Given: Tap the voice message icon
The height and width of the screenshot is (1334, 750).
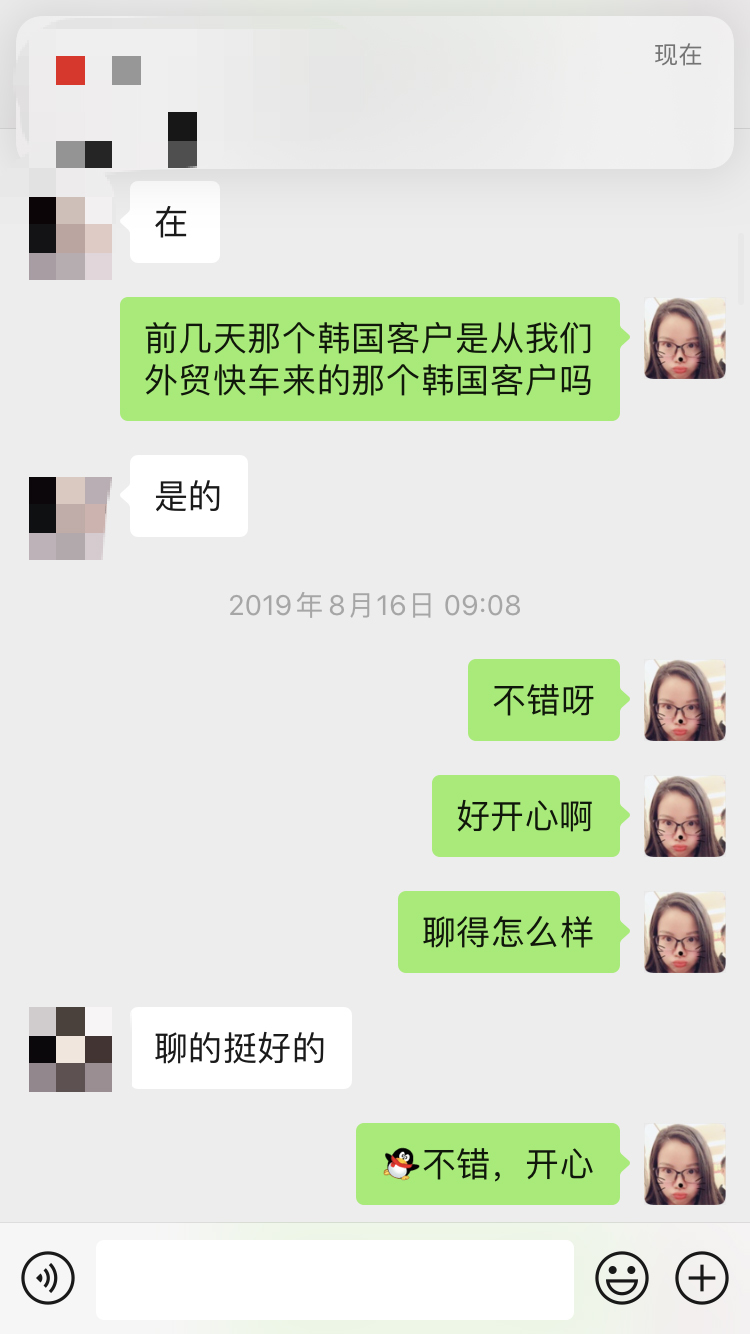Looking at the screenshot, I should (48, 1278).
